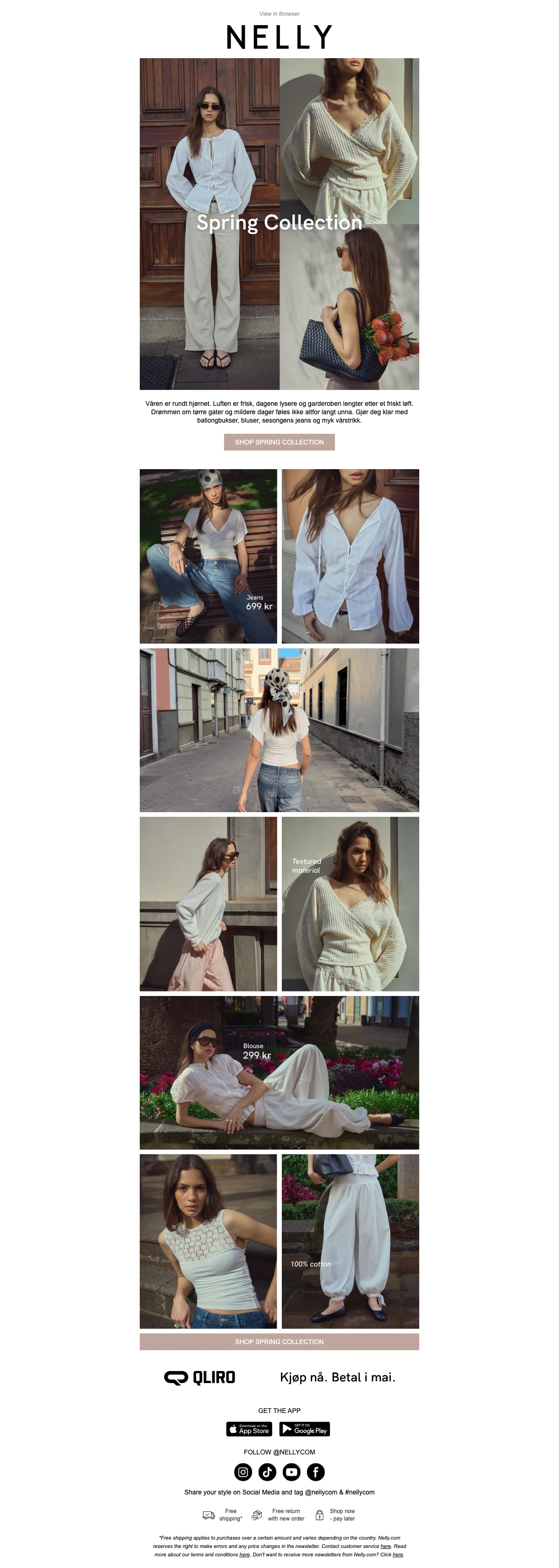Open the customer service 'here' link

[385, 1546]
